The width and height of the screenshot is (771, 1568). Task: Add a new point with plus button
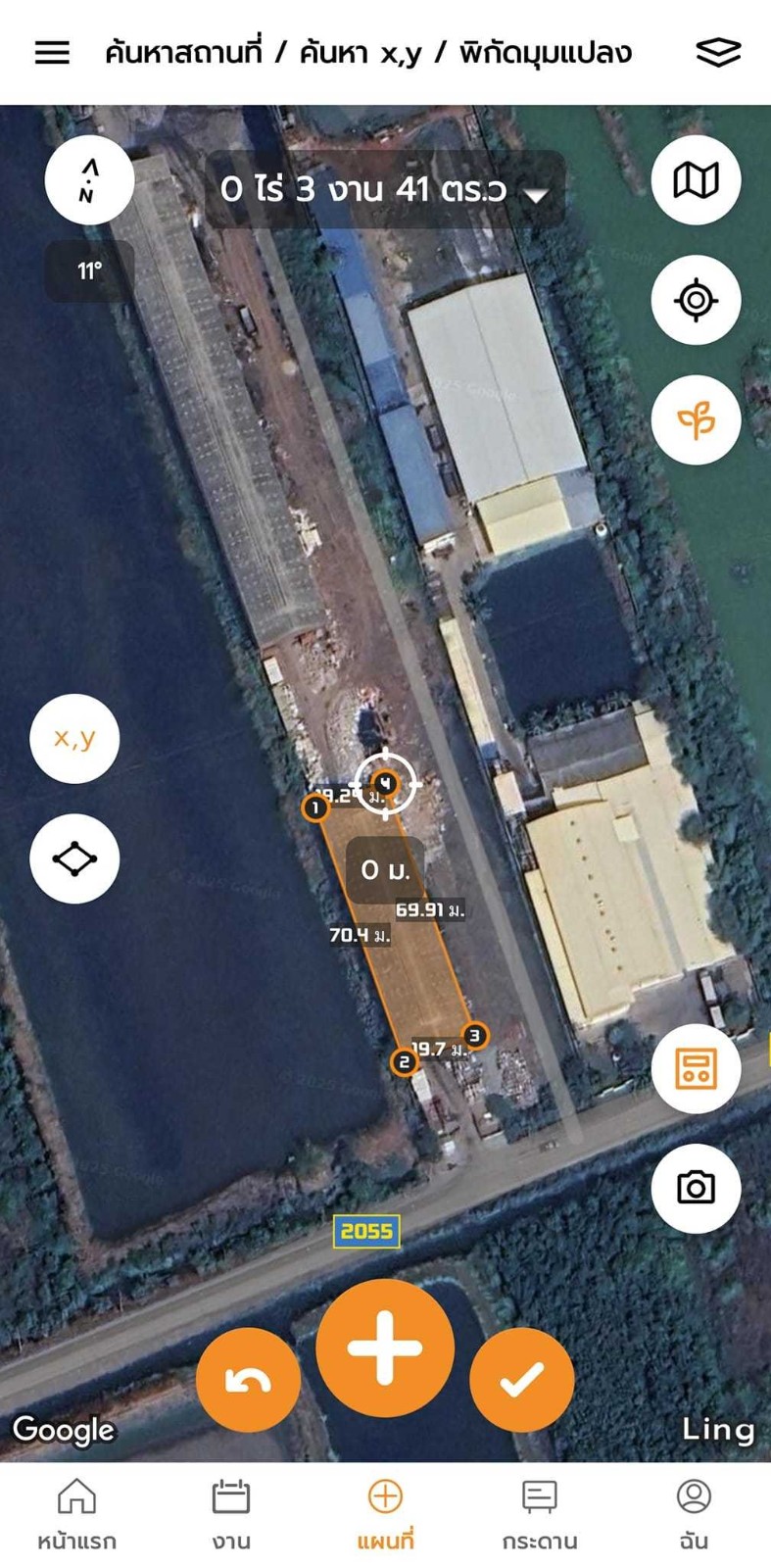point(385,1347)
